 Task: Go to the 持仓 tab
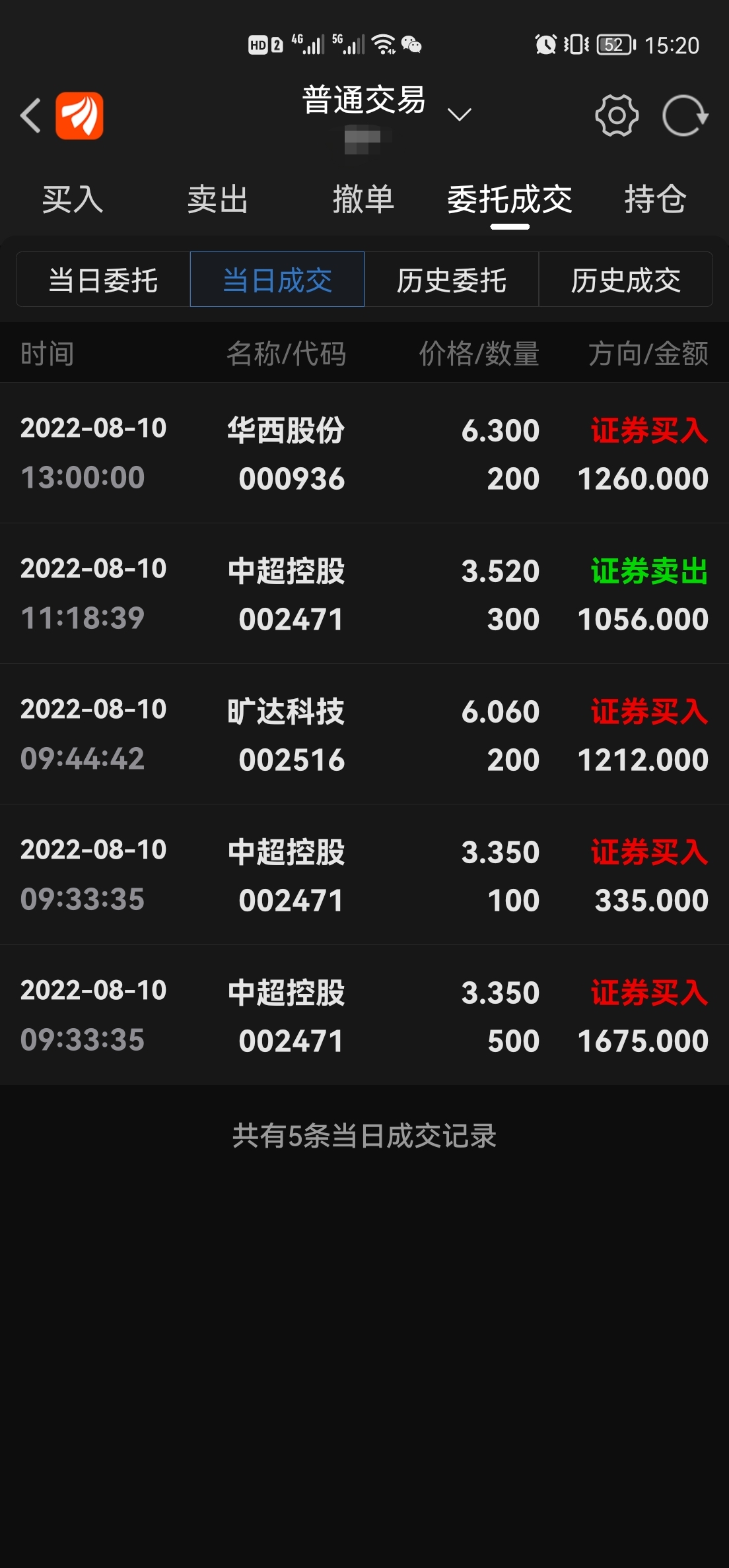click(656, 199)
